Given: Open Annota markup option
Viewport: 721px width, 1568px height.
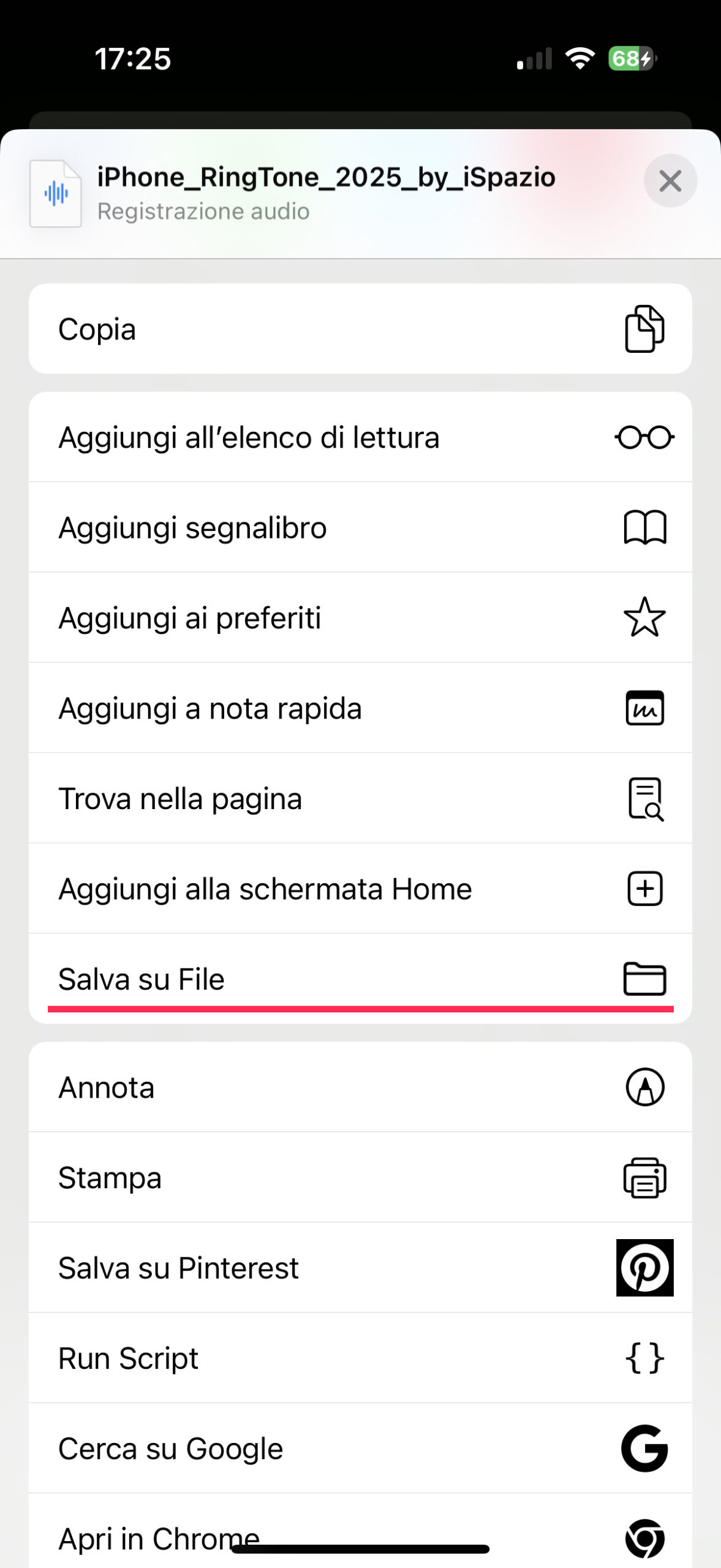Looking at the screenshot, I should 360,1087.
